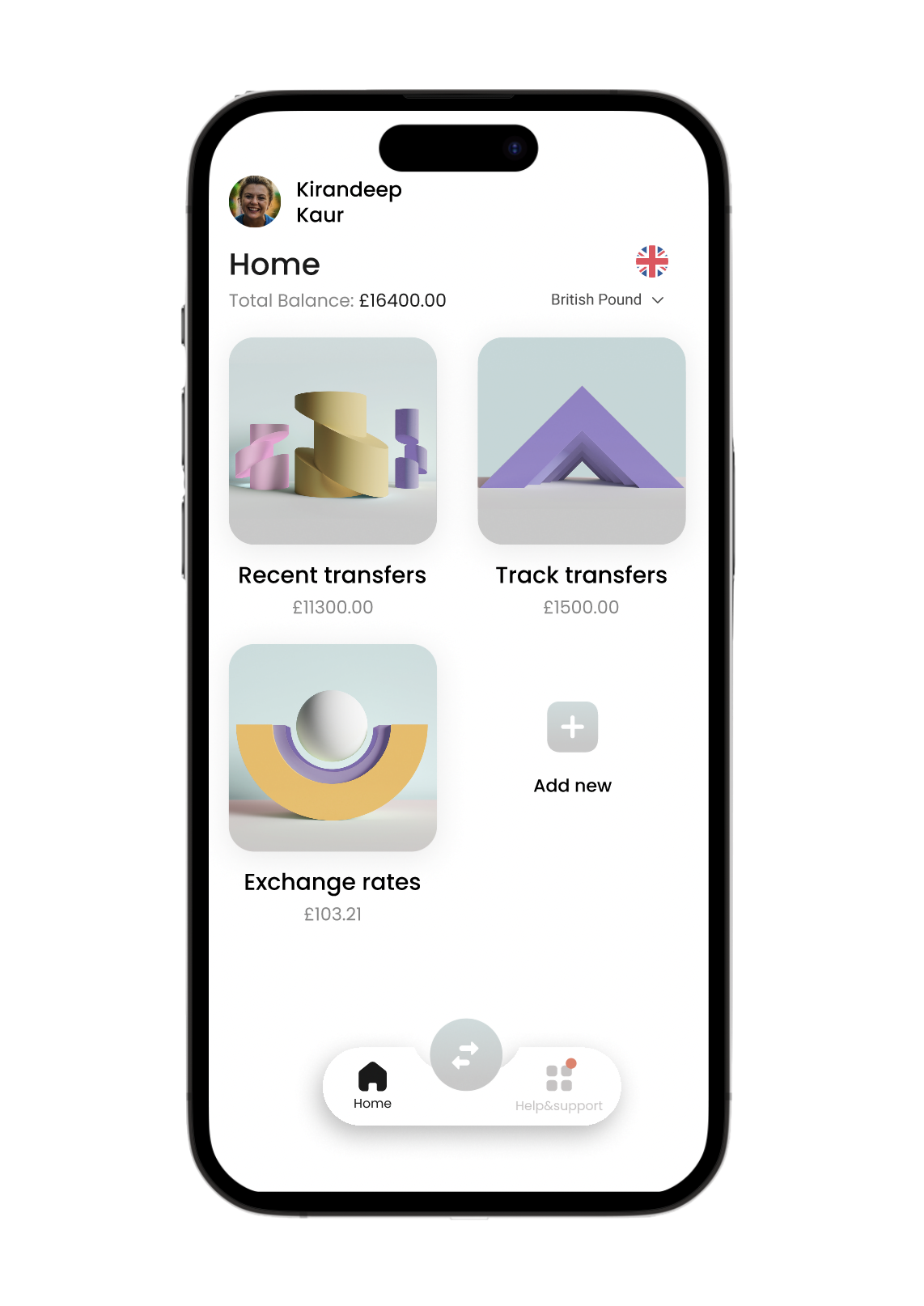Open the Track transfers card
The width and height of the screenshot is (924, 1306).
[x=581, y=441]
